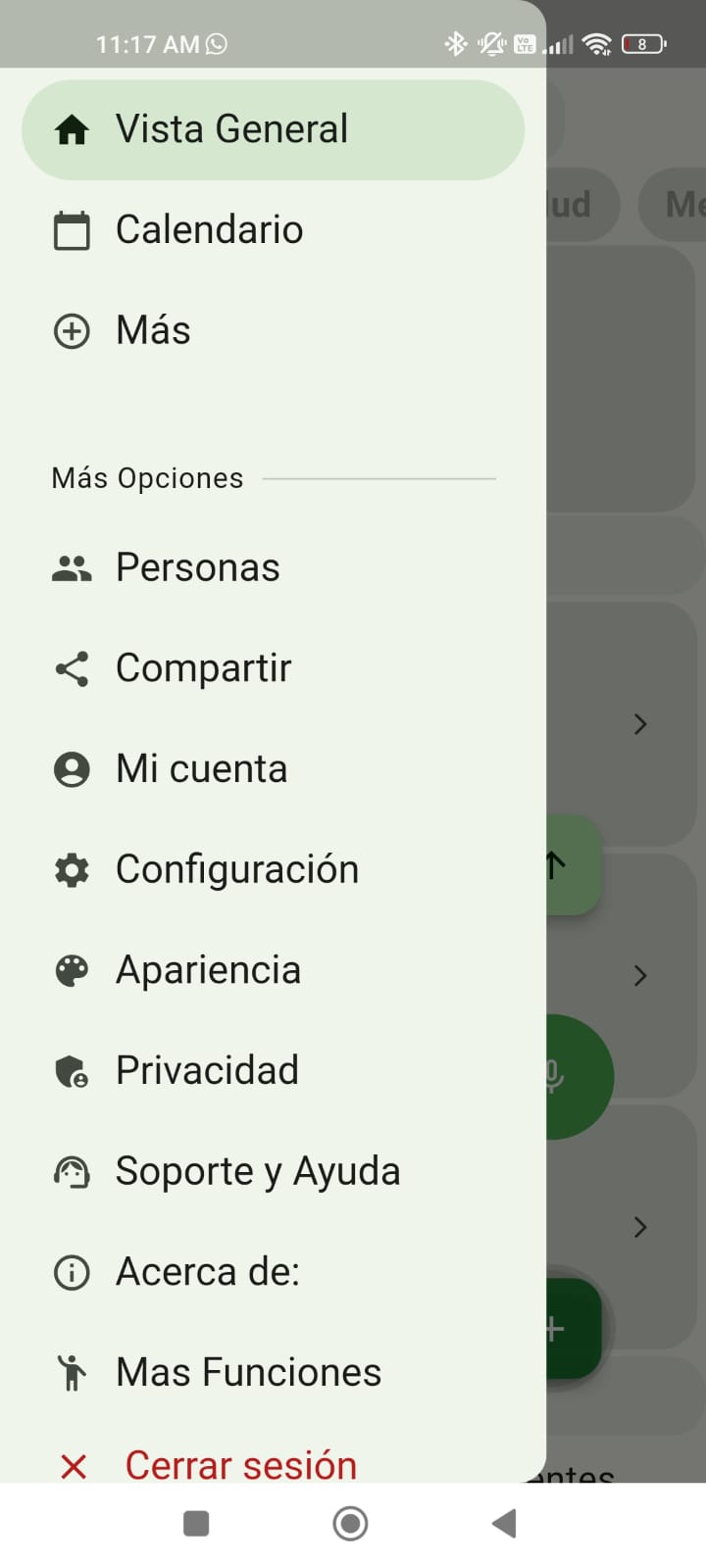The width and height of the screenshot is (706, 1568).
Task: Select the Mi cuenta menu entry
Action: pos(200,768)
